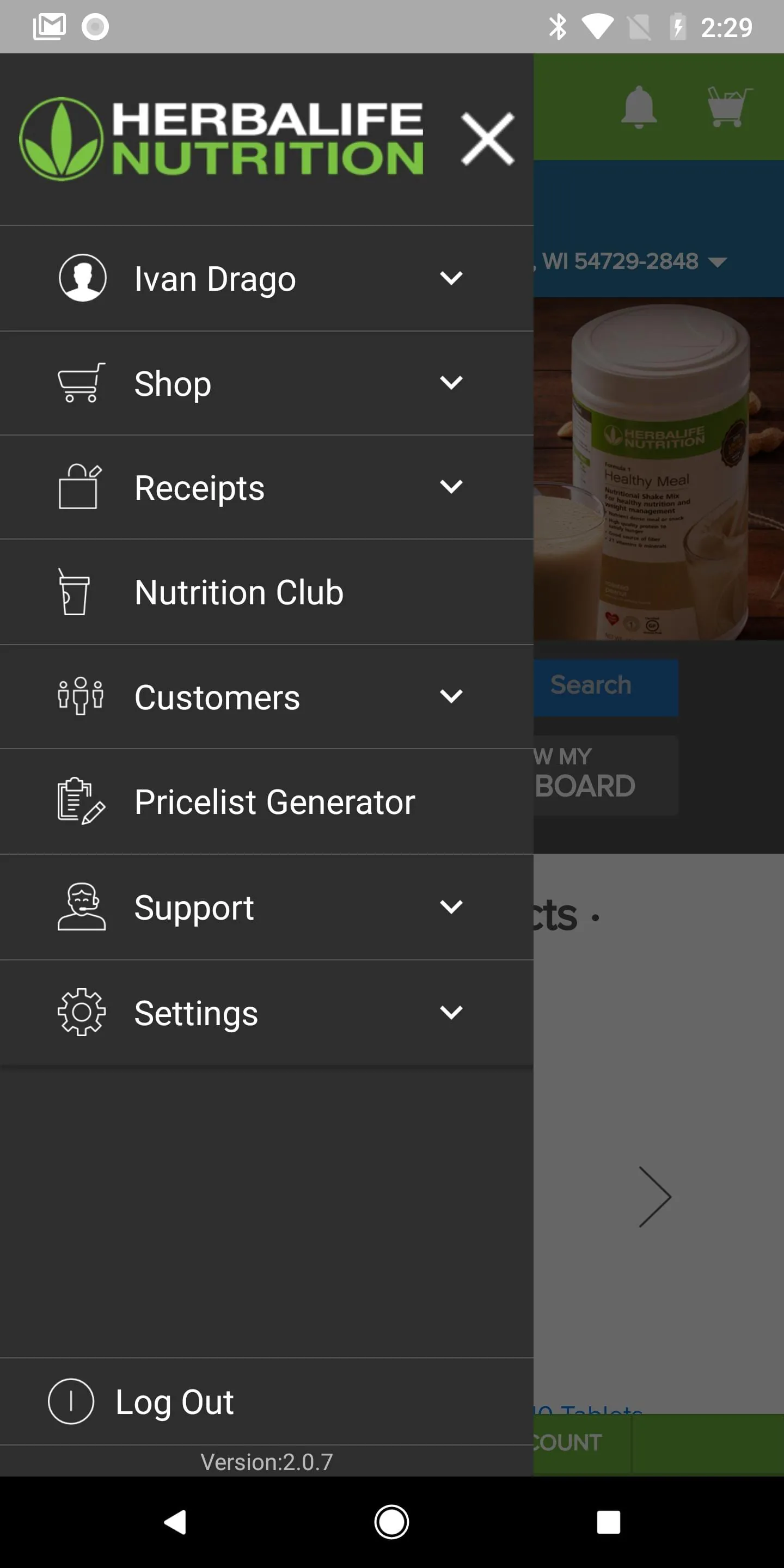
Task: Select the Nutrition Club beverage icon
Action: point(73,591)
